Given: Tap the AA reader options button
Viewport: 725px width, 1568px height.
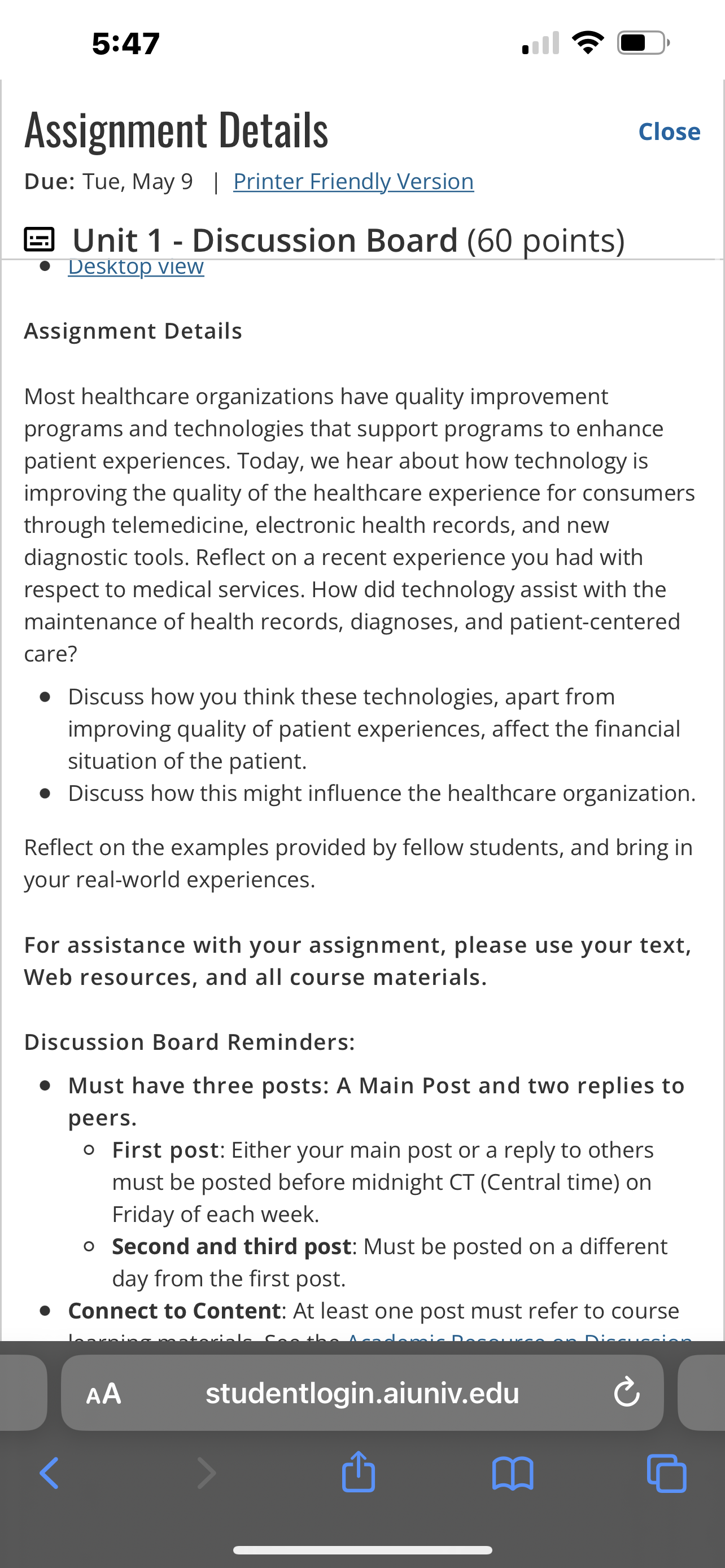Looking at the screenshot, I should click(103, 1392).
